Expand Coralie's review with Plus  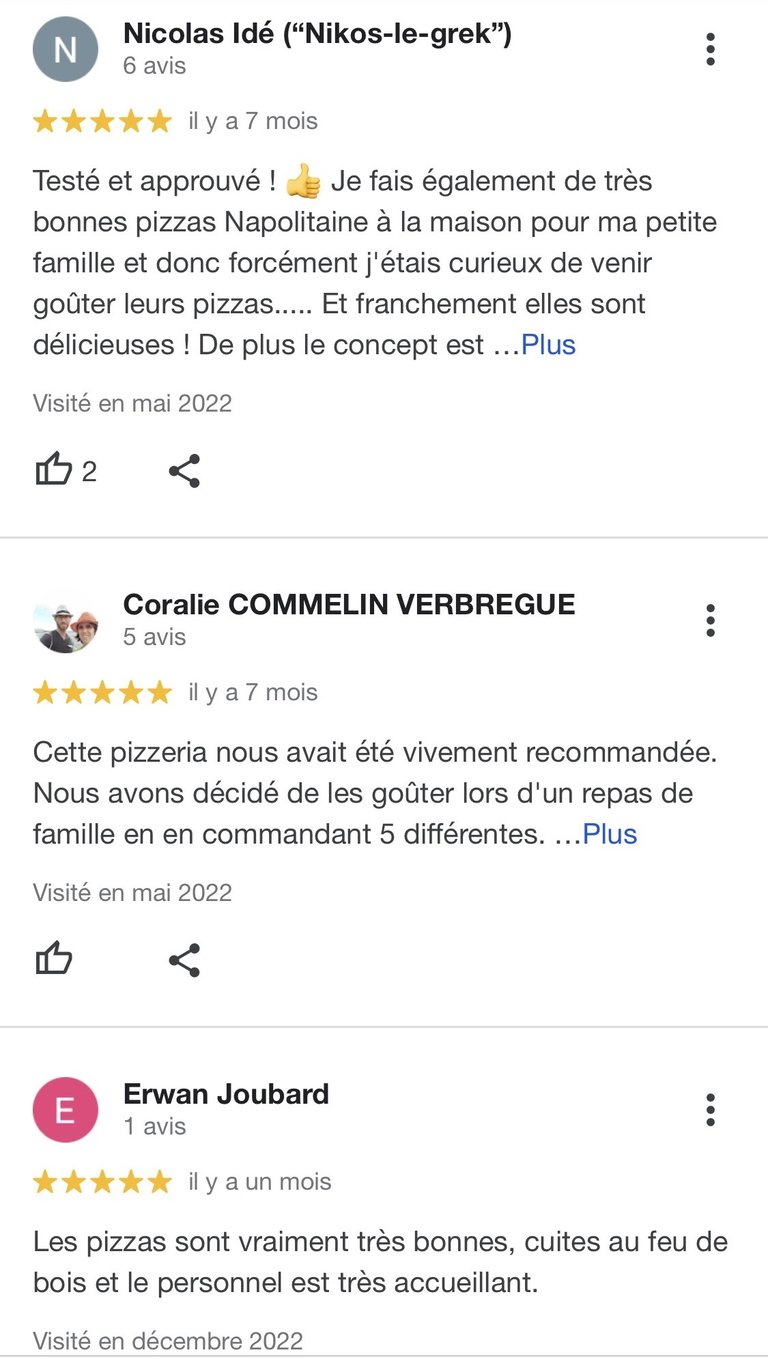(610, 834)
